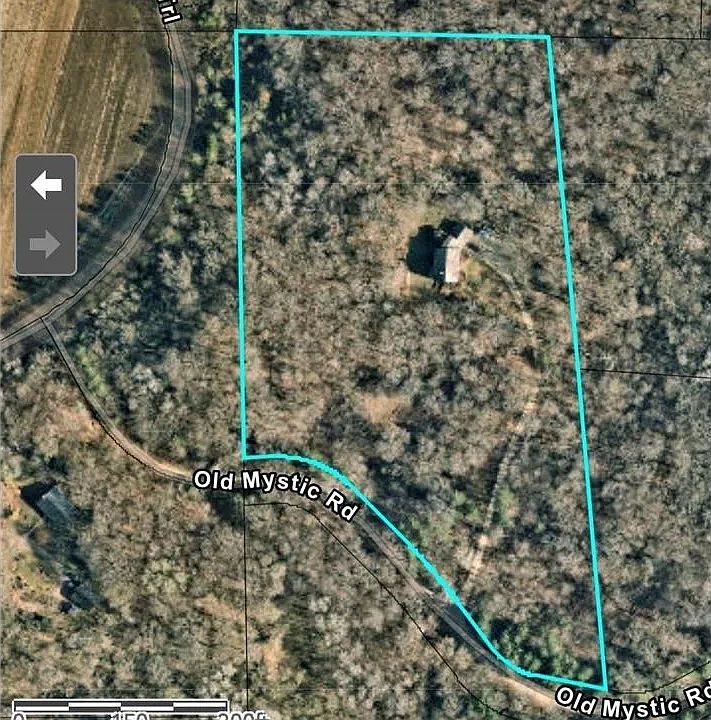This screenshot has width=711, height=720.
Task: Go back to the previous map view
Action: pos(46,185)
